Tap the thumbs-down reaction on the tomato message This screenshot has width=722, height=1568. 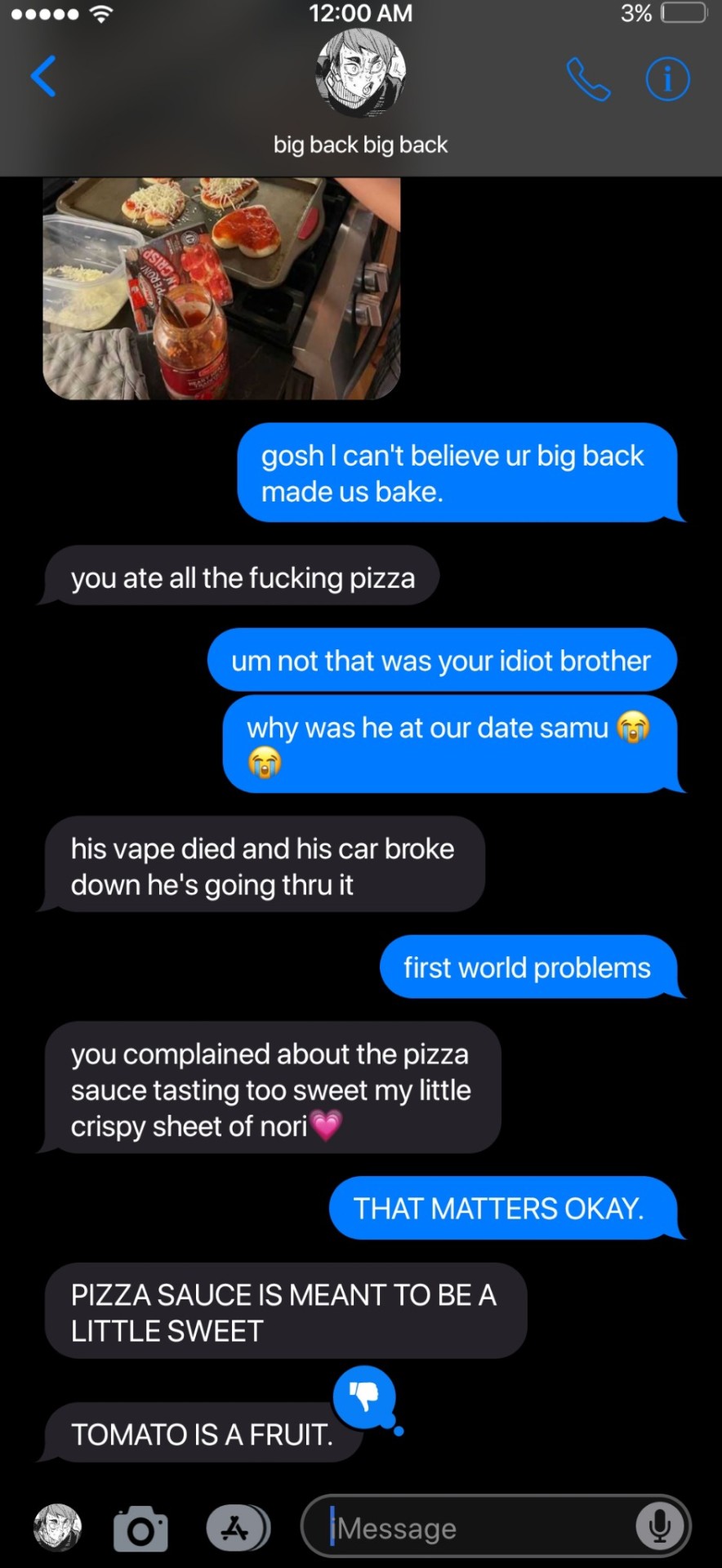(364, 1396)
